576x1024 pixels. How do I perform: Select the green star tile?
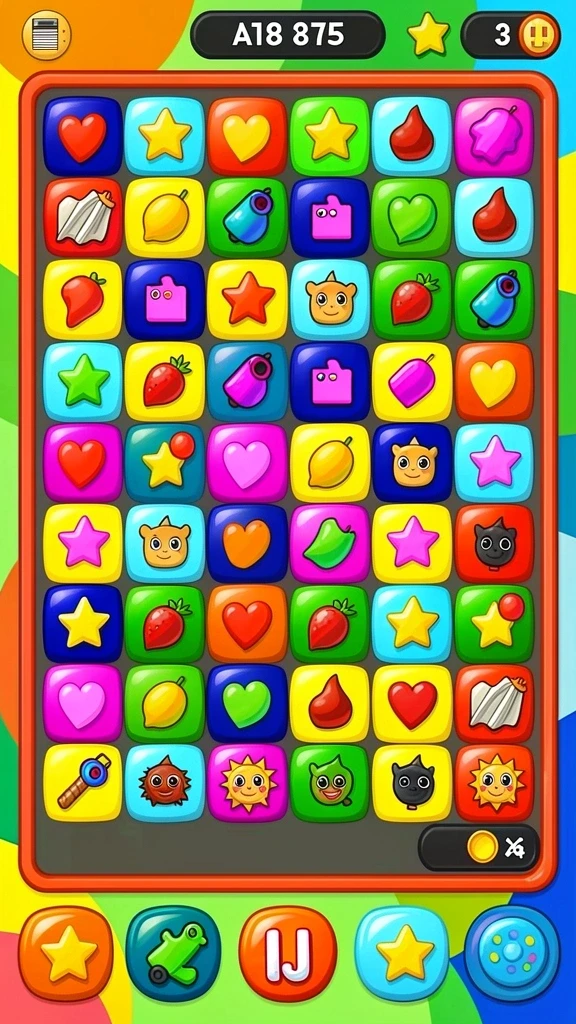click(x=83, y=381)
